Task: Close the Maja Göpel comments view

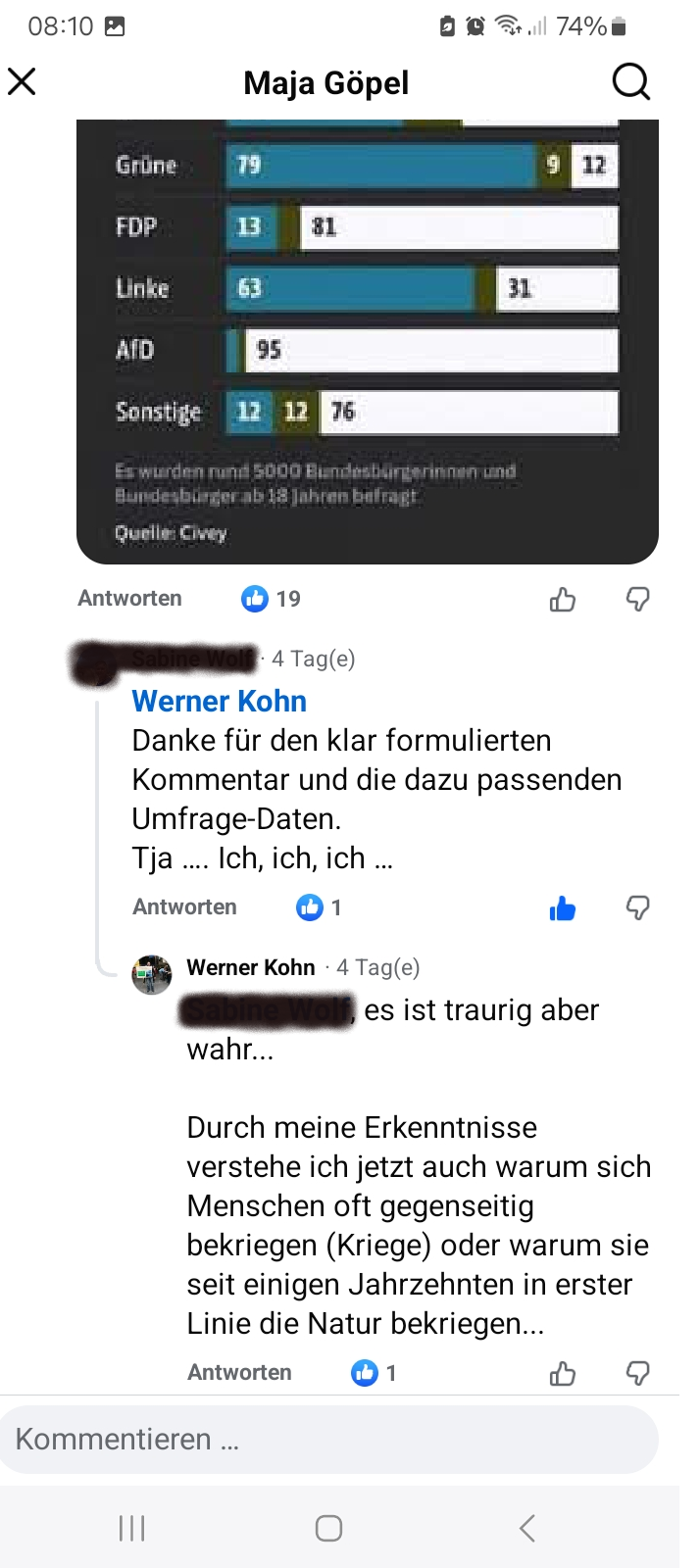Action: click(22, 81)
